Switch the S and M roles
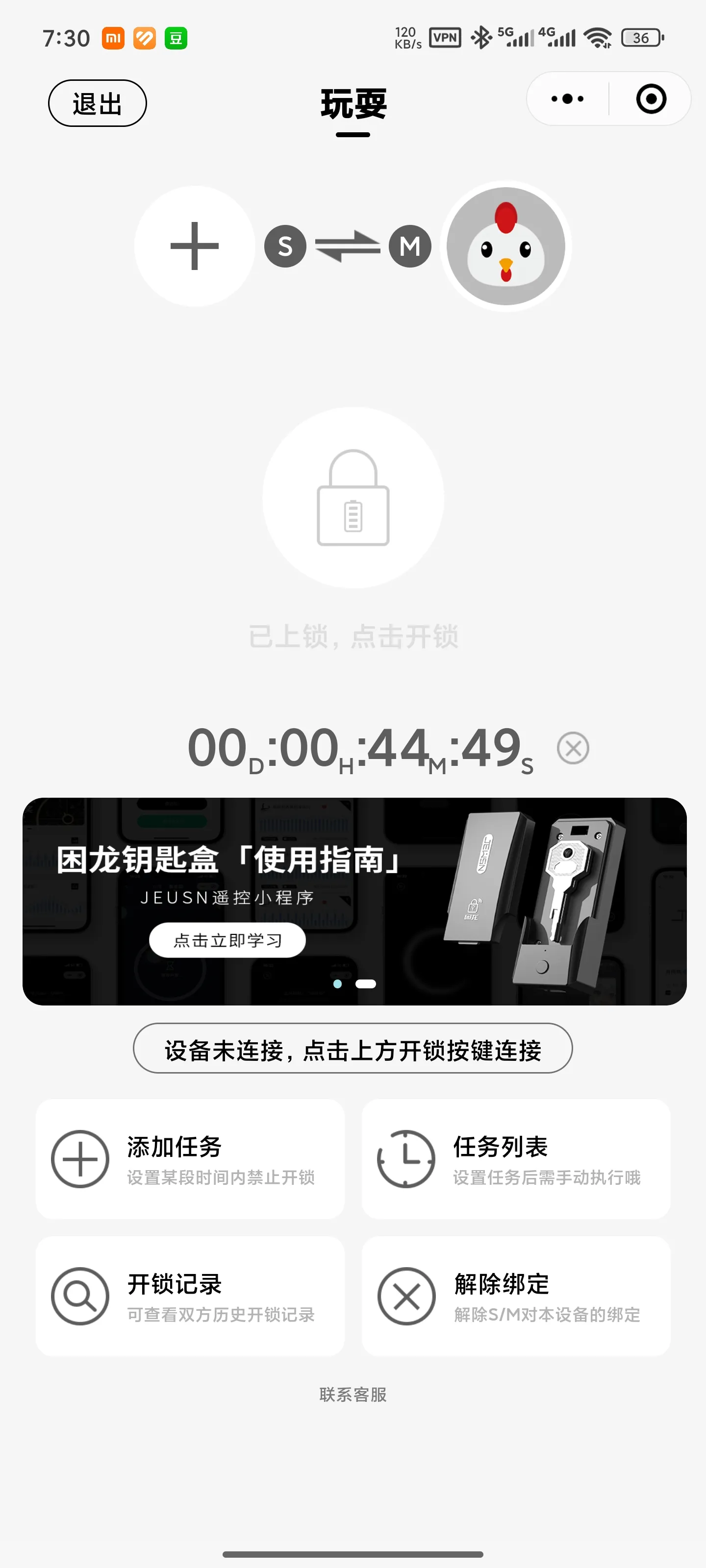 coord(347,246)
